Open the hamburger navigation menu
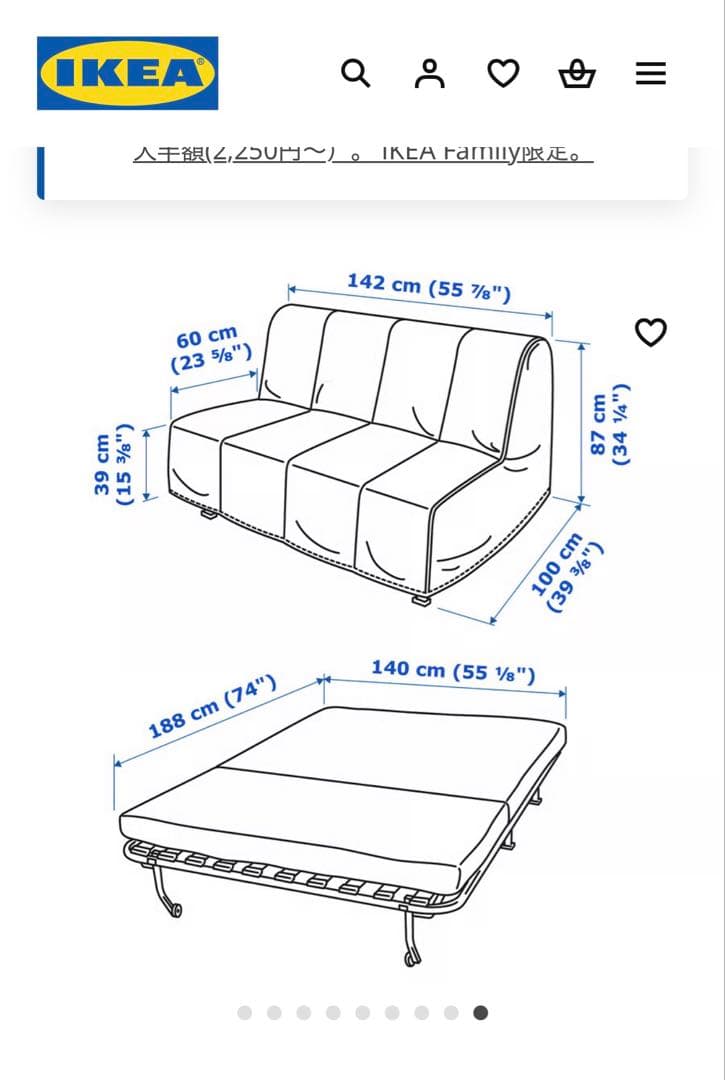 click(x=651, y=72)
